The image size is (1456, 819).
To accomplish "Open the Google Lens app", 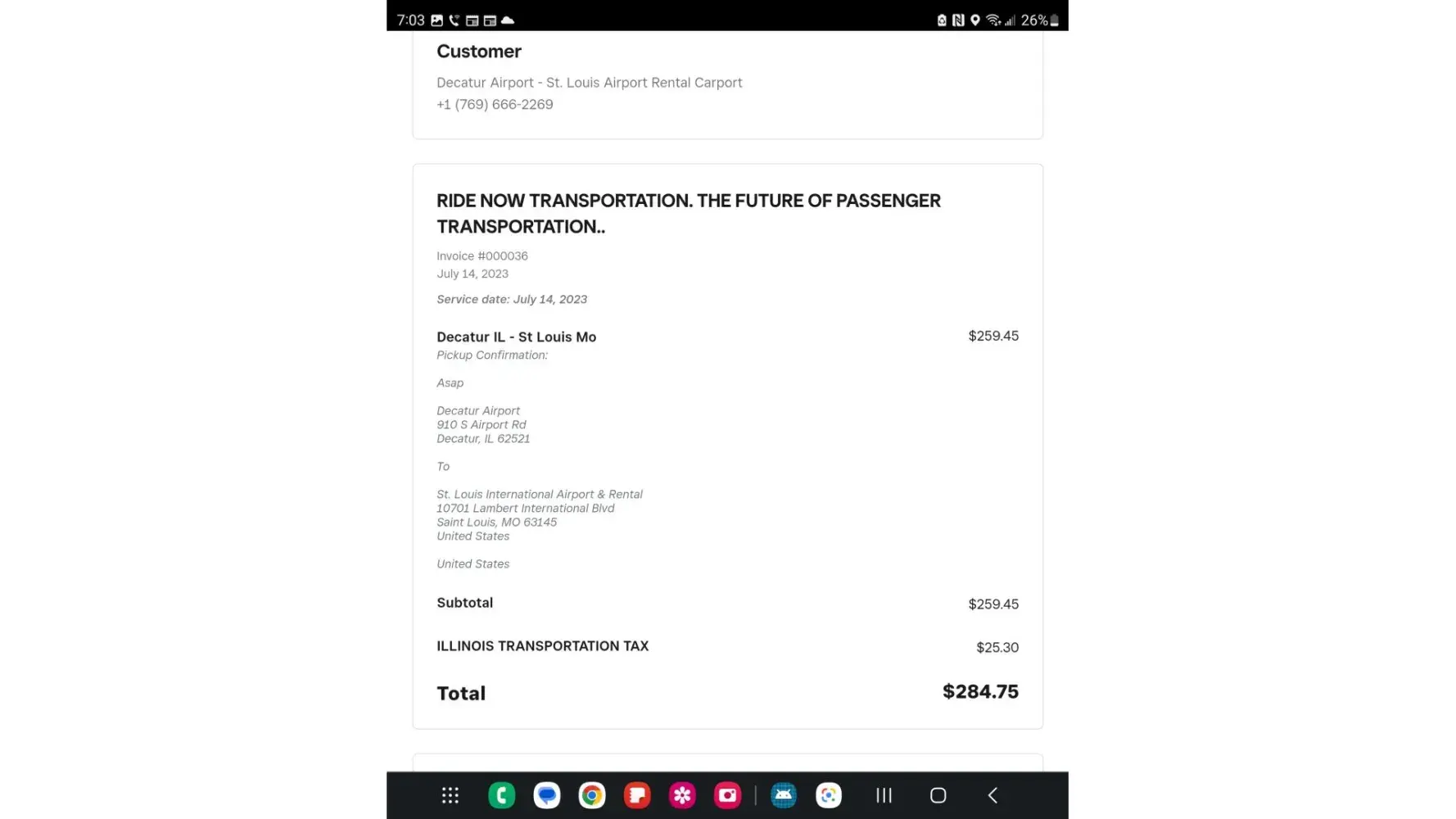I will [828, 795].
